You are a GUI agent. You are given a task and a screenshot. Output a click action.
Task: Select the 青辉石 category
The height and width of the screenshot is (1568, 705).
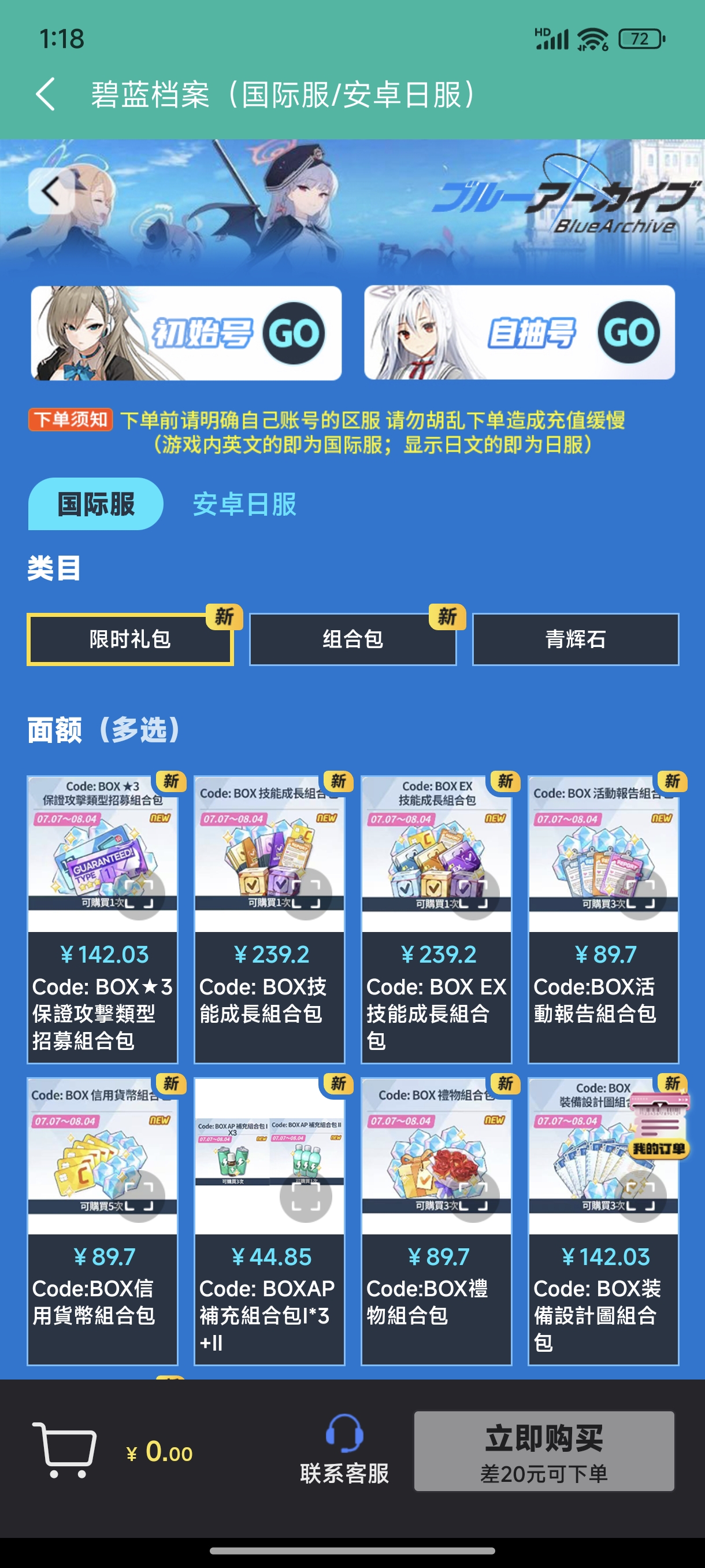(x=576, y=639)
